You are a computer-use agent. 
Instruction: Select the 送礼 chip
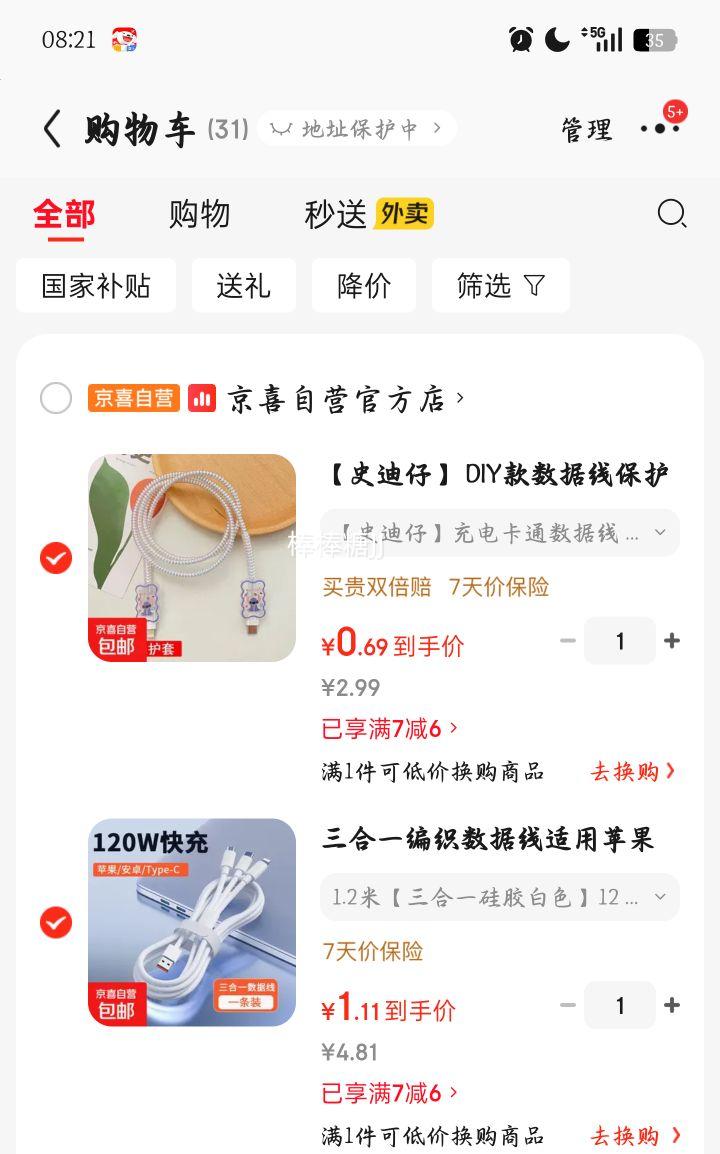coord(244,286)
